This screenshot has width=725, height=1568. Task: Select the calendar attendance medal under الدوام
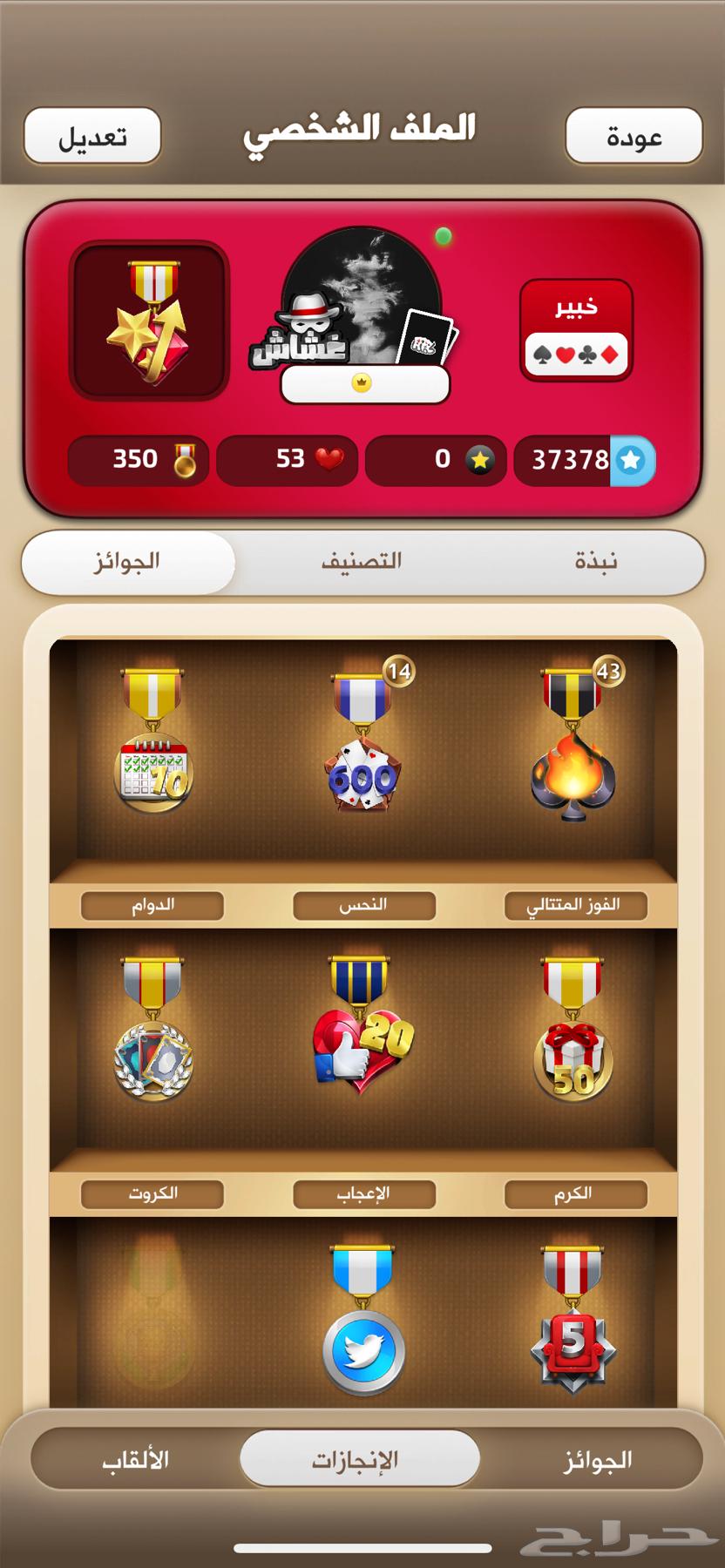pyautogui.click(x=152, y=758)
